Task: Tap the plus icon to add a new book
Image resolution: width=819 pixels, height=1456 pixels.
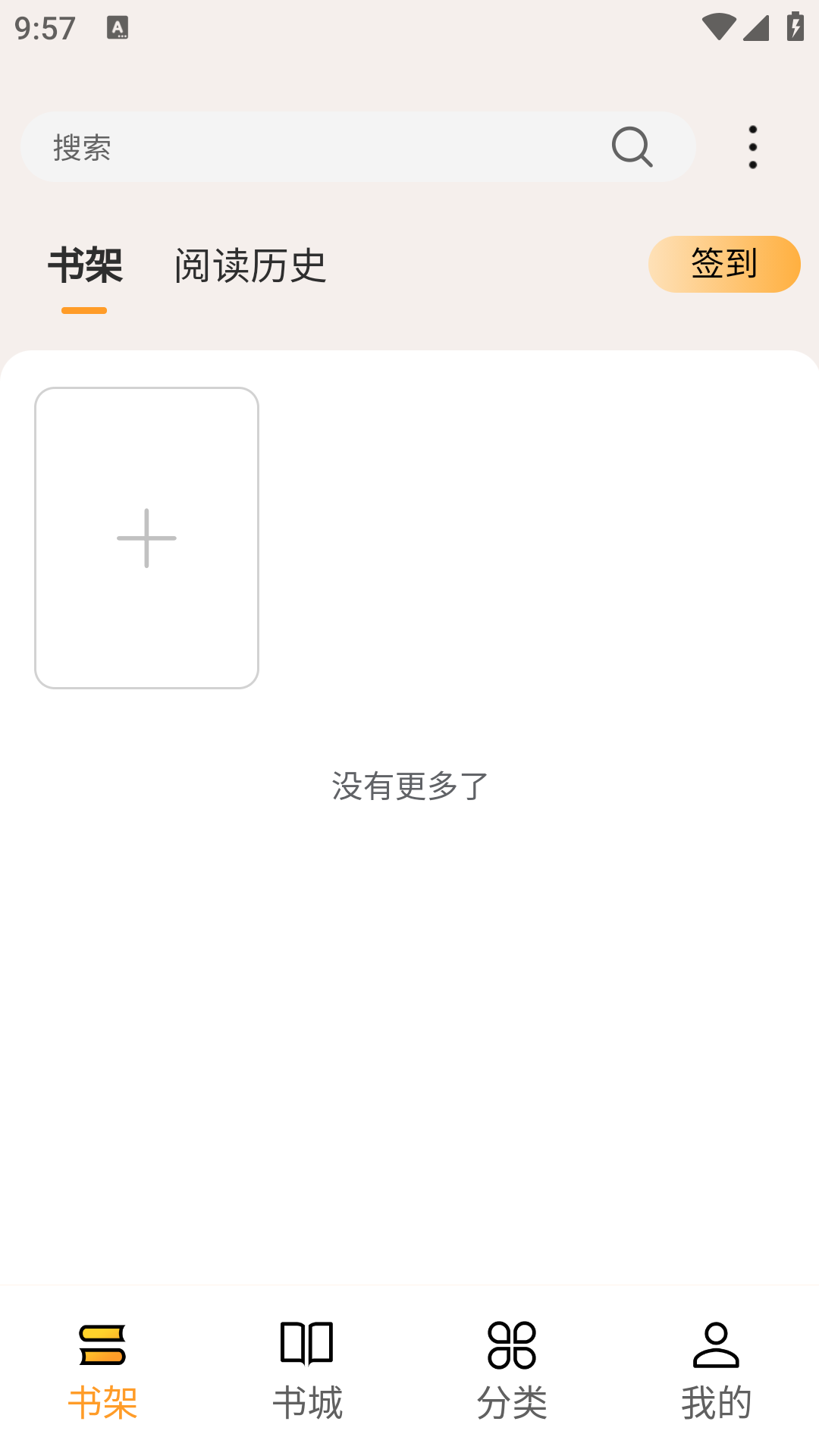Action: 146,536
